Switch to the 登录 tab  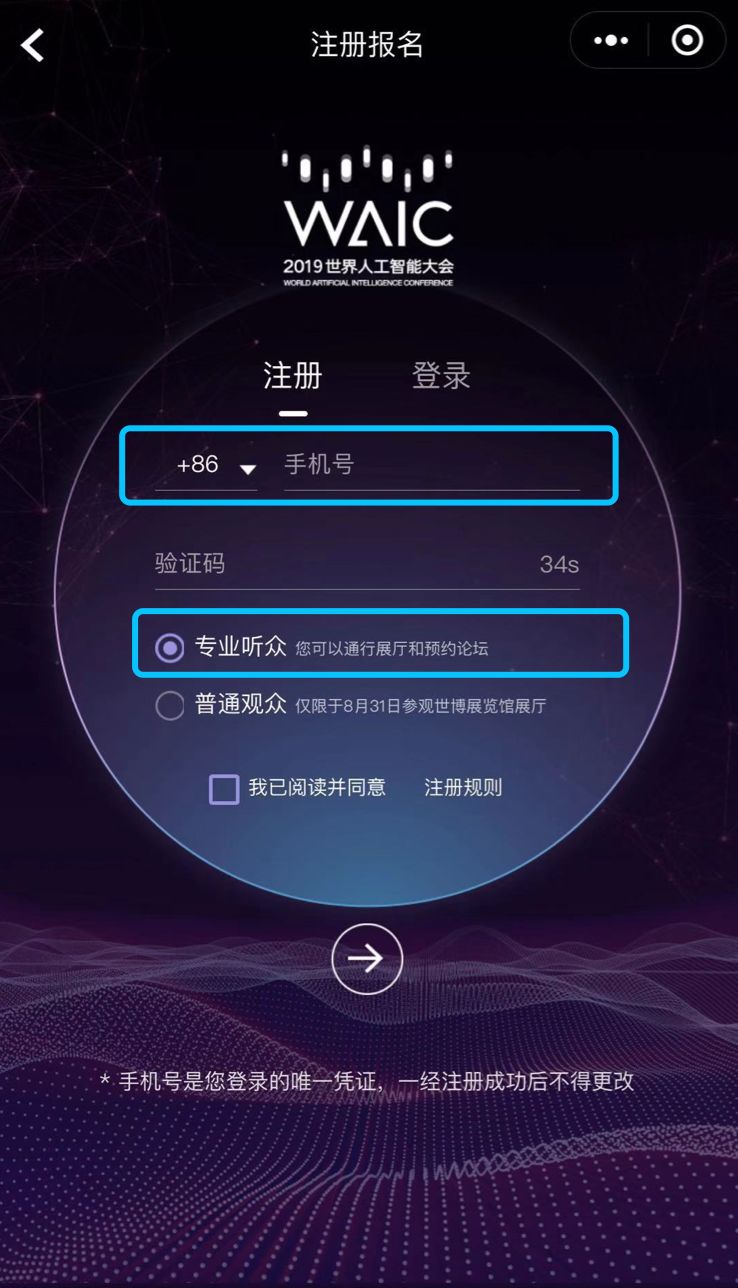(441, 376)
